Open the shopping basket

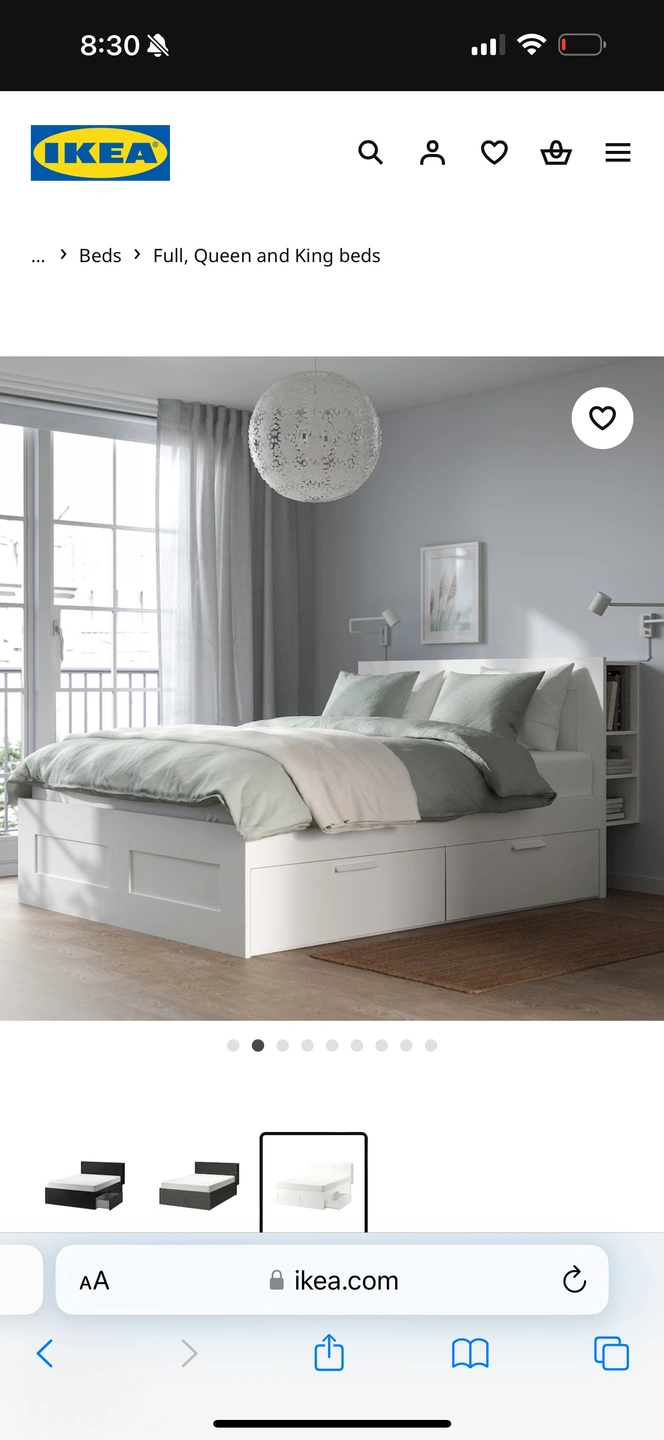tap(556, 153)
